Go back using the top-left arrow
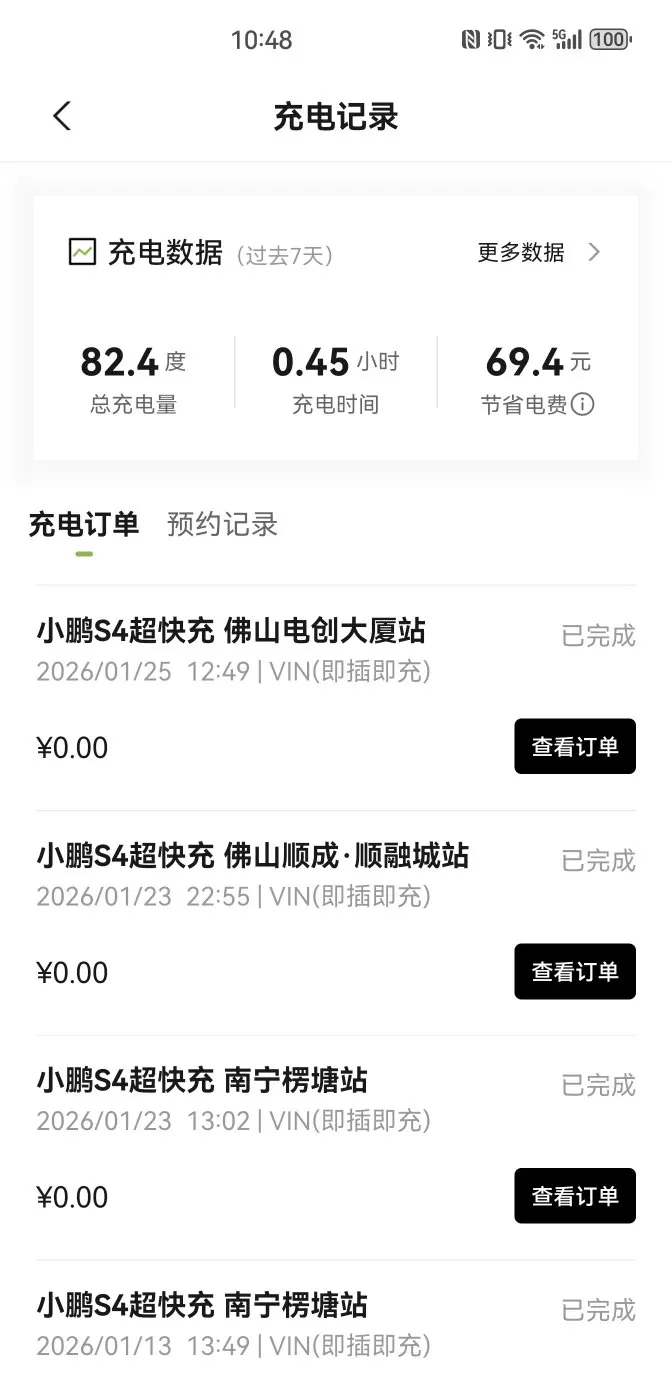 62,116
